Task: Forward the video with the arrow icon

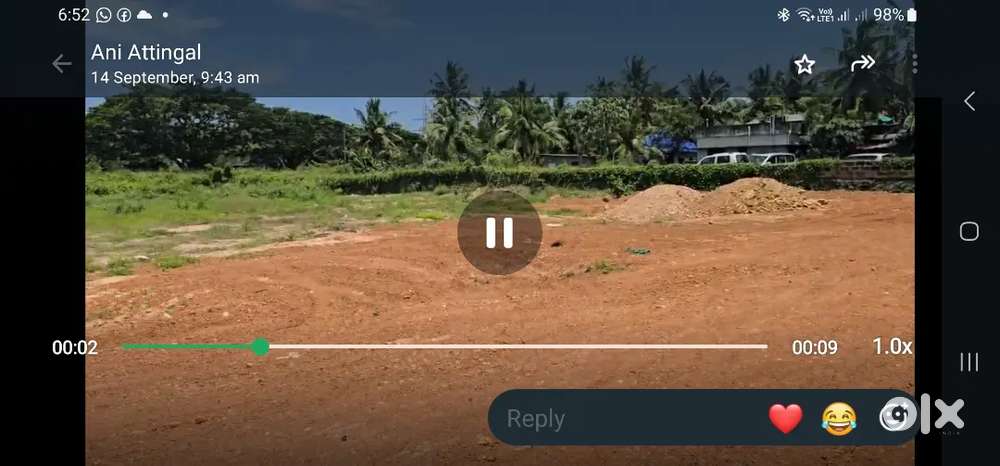Action: pyautogui.click(x=862, y=63)
